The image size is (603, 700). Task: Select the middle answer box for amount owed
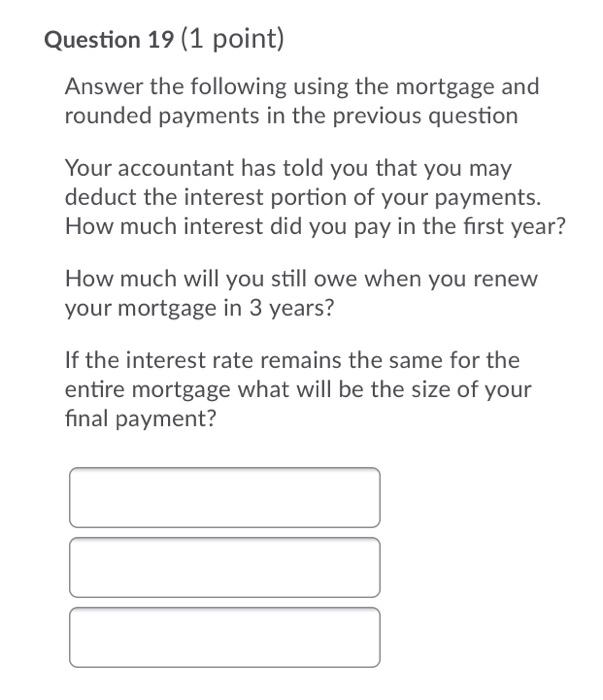pos(224,567)
